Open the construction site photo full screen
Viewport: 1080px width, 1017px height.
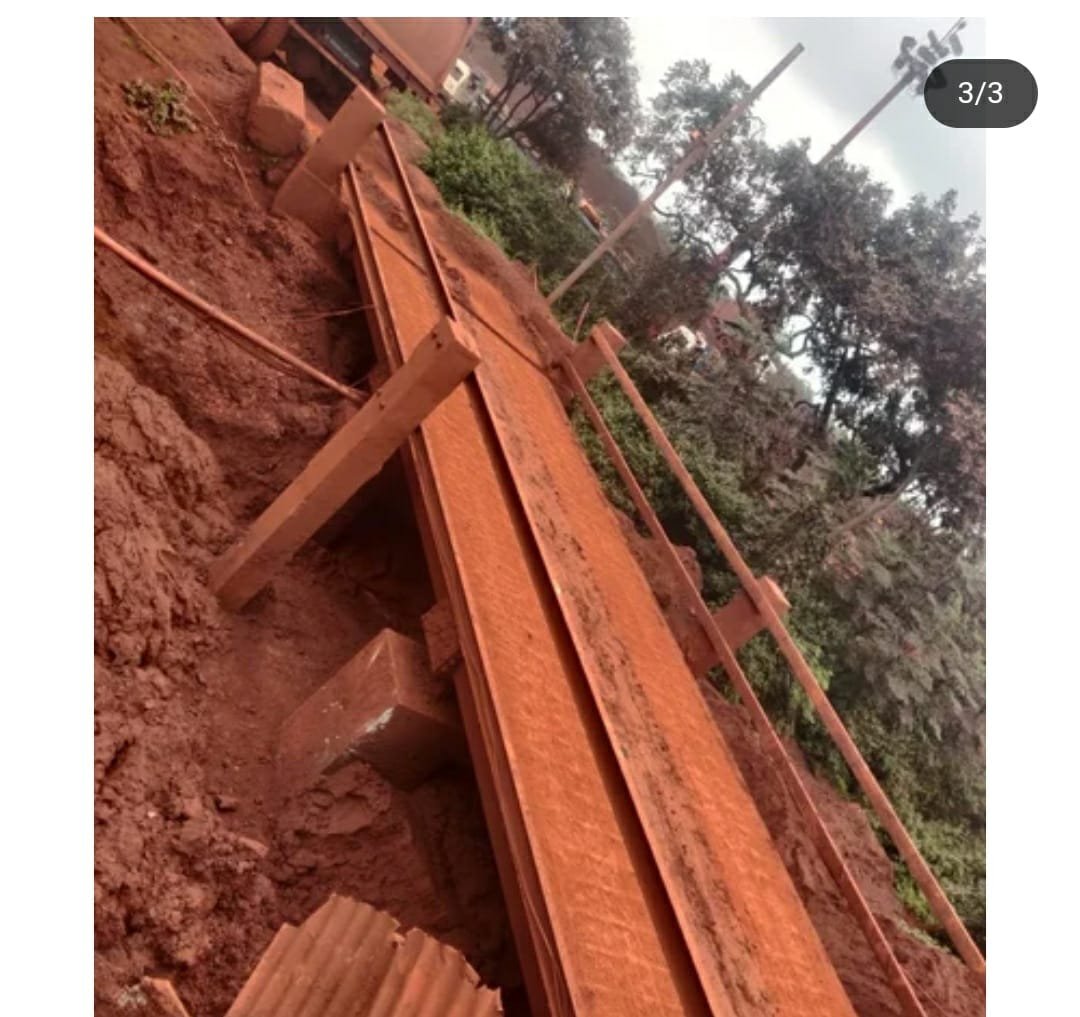(x=540, y=516)
